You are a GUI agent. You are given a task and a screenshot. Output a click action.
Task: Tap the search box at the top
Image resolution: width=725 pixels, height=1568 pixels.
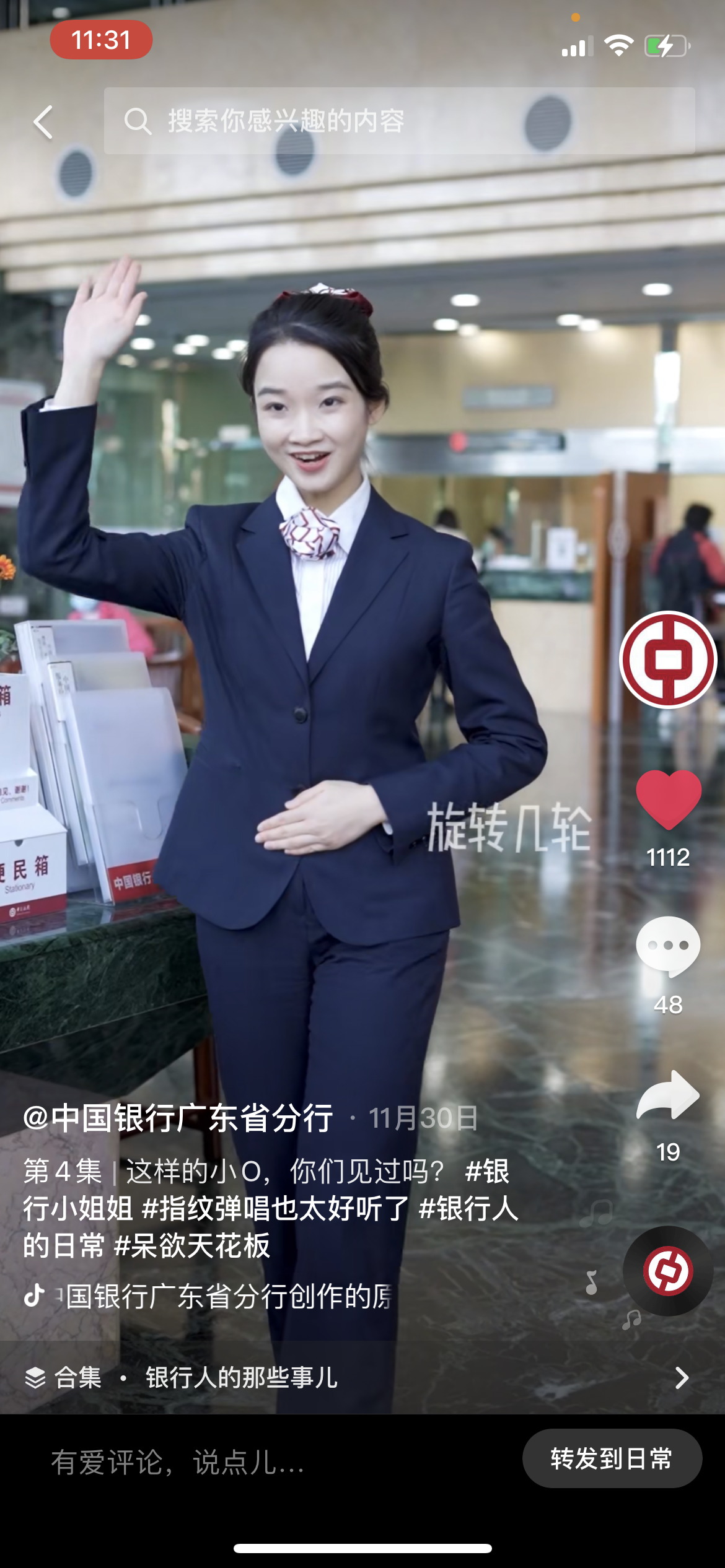pos(399,121)
